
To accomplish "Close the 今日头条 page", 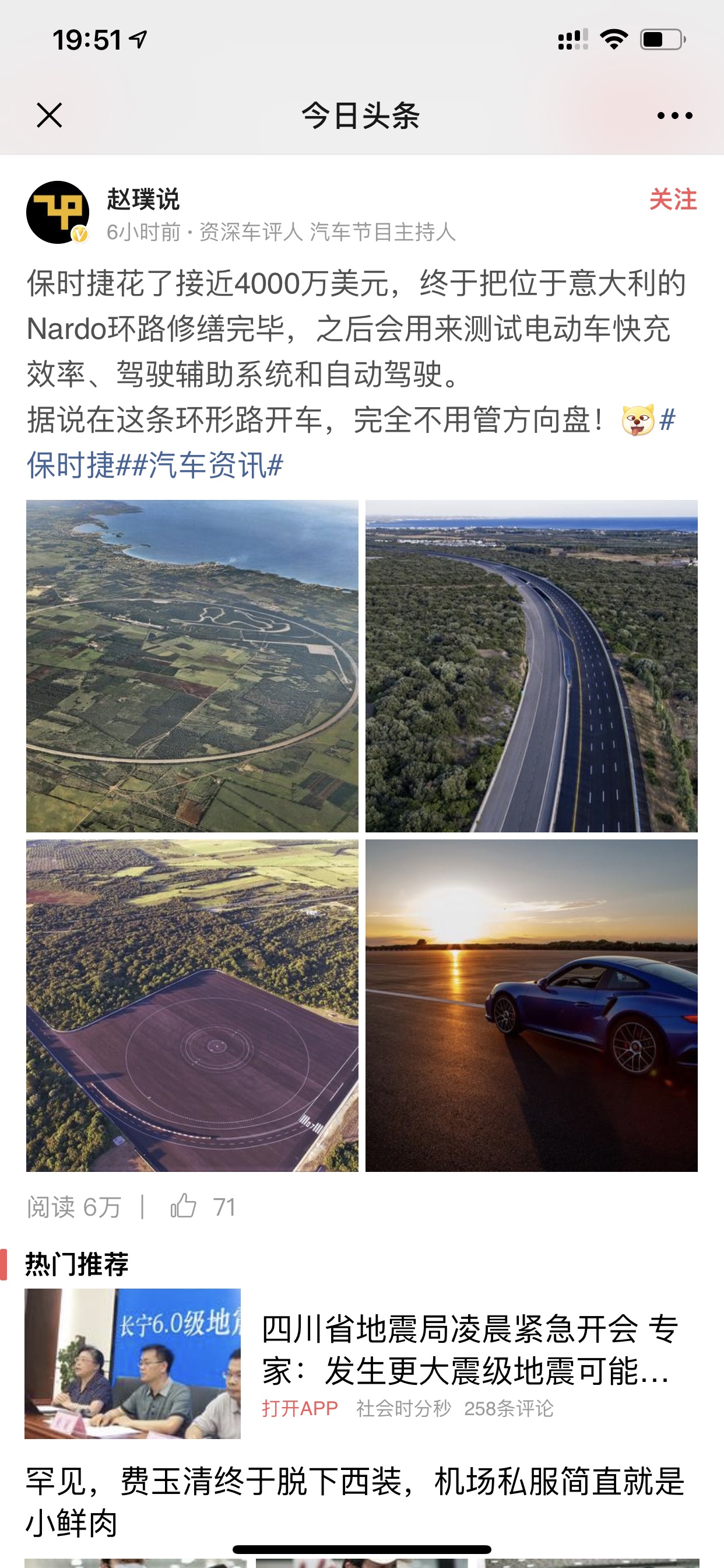I will coord(50,115).
